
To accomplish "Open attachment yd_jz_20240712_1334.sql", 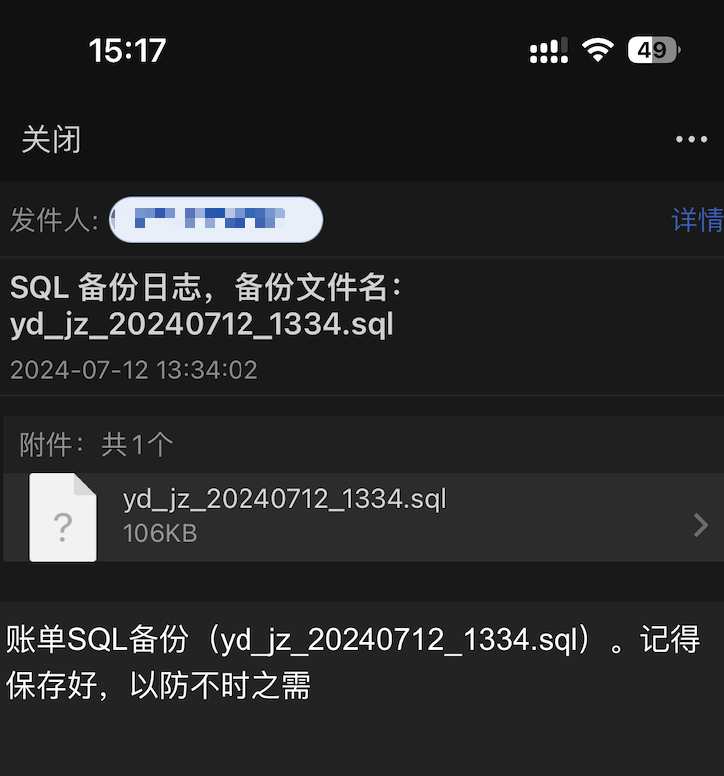I will [362, 516].
